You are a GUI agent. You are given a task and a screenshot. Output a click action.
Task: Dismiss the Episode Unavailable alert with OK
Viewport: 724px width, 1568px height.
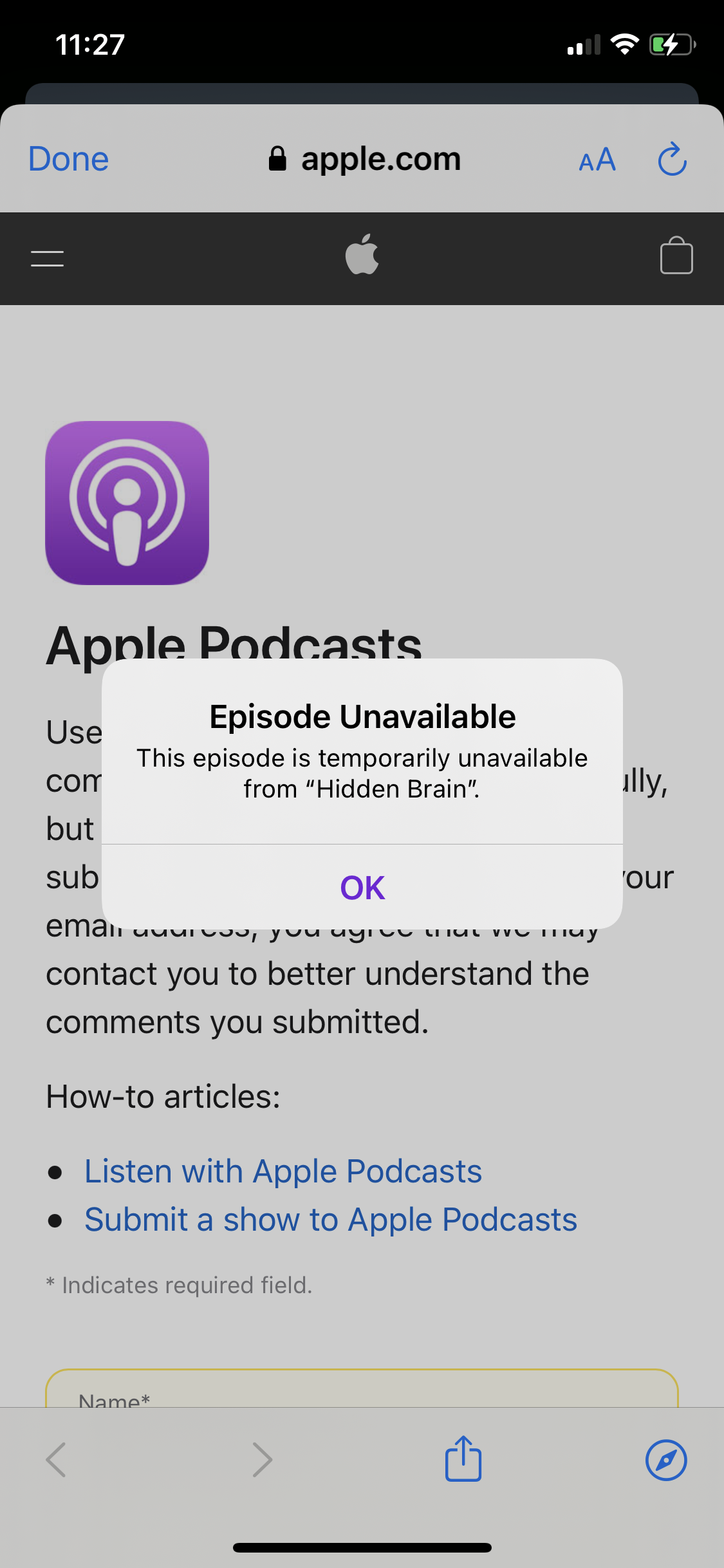[x=362, y=888]
